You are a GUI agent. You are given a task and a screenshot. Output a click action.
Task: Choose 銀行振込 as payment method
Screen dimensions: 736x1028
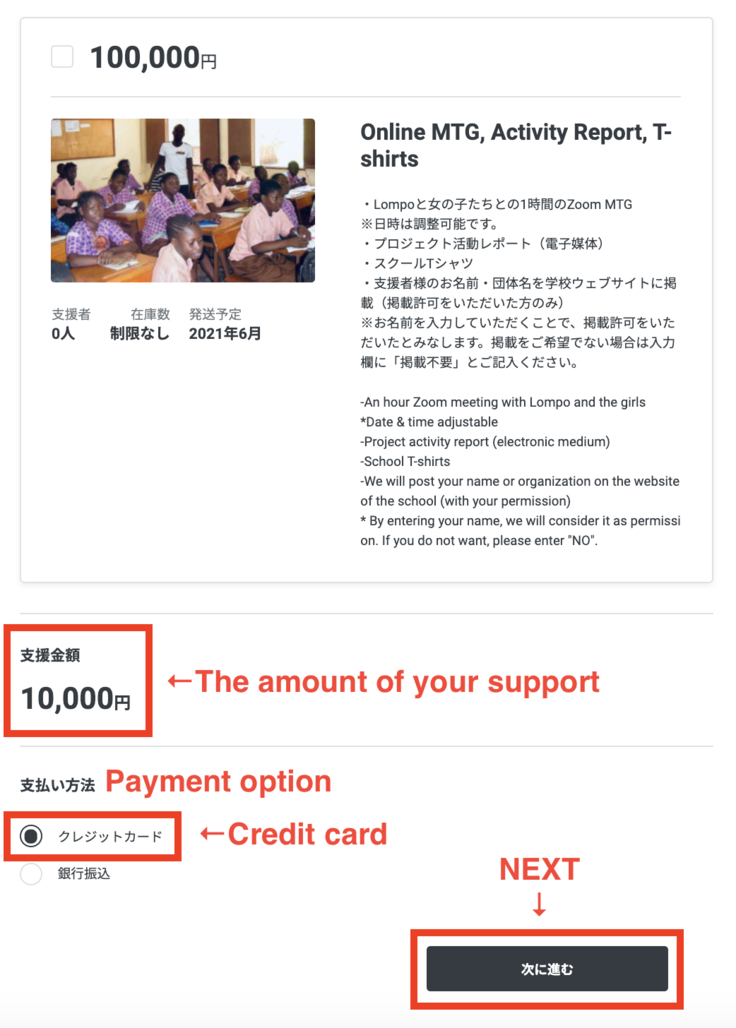[32, 874]
